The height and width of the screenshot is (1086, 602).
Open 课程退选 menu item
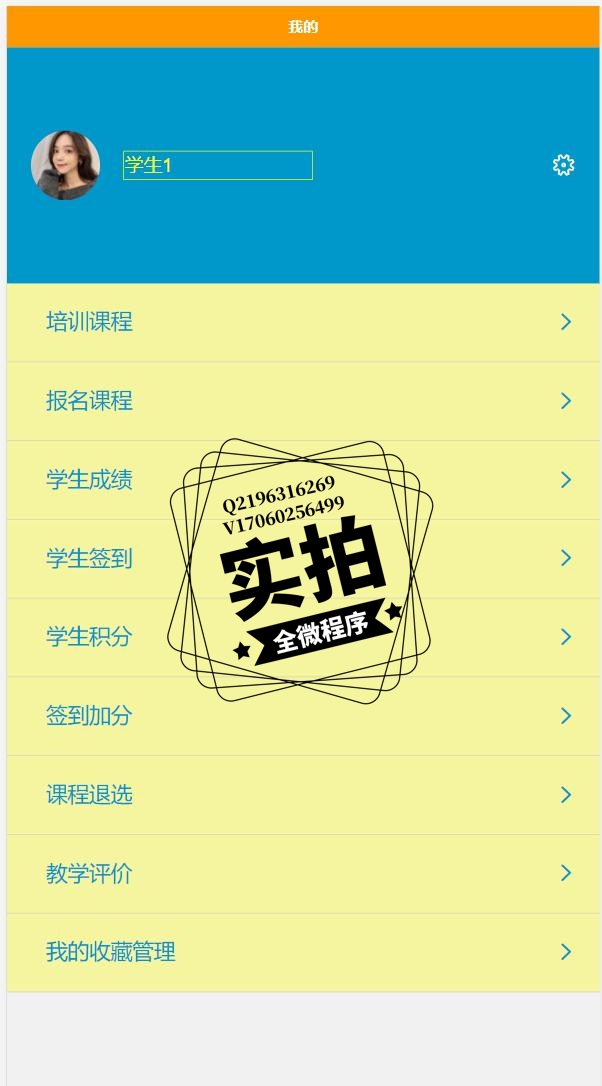click(302, 795)
